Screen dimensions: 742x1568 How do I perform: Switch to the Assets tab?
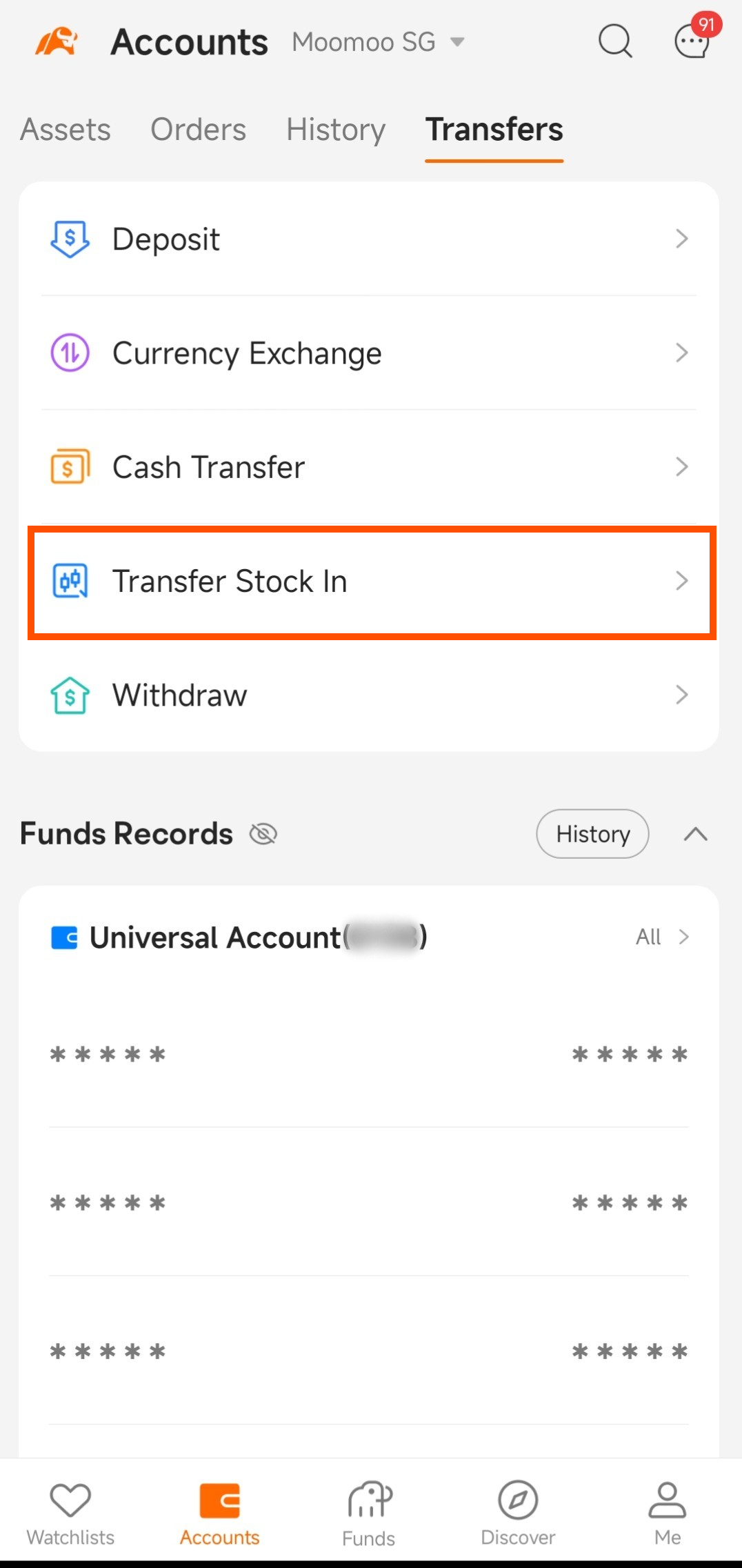66,129
